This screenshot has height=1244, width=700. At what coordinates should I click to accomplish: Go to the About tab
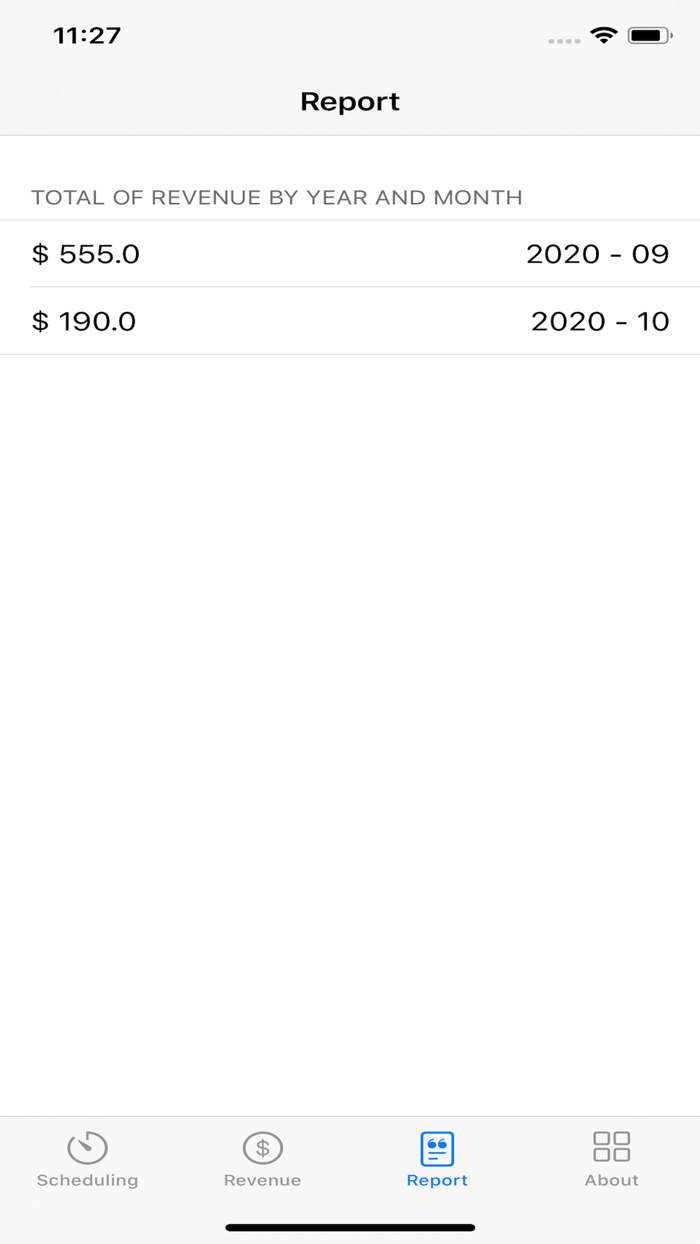tap(611, 1159)
